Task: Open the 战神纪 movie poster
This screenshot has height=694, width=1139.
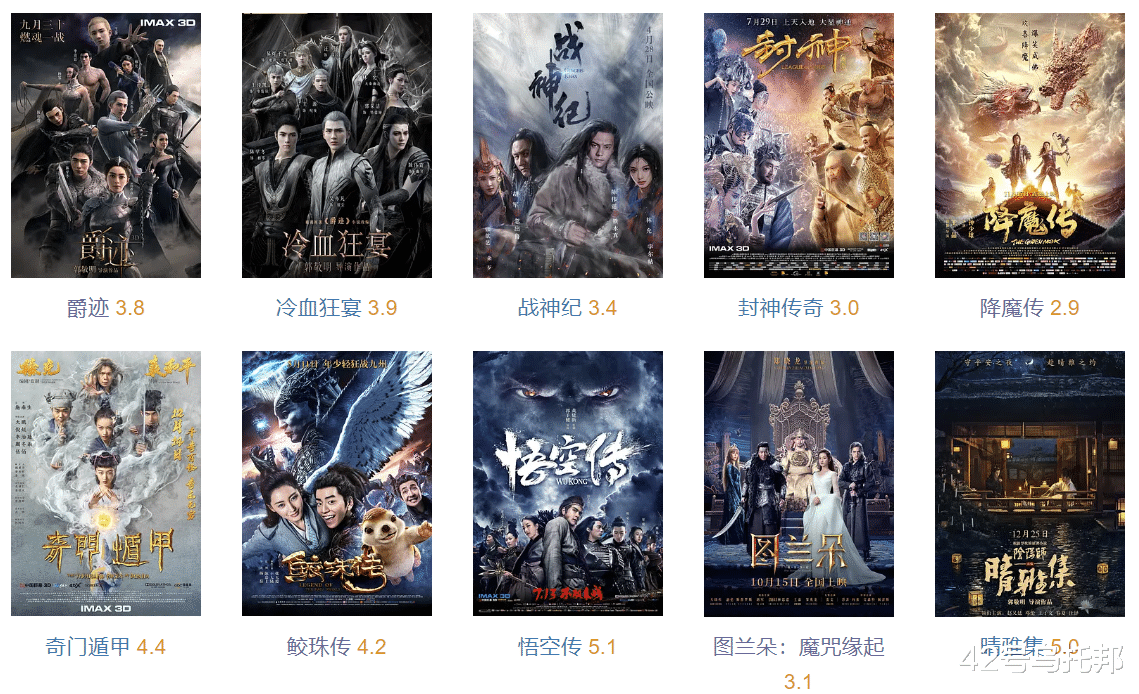Action: [568, 145]
